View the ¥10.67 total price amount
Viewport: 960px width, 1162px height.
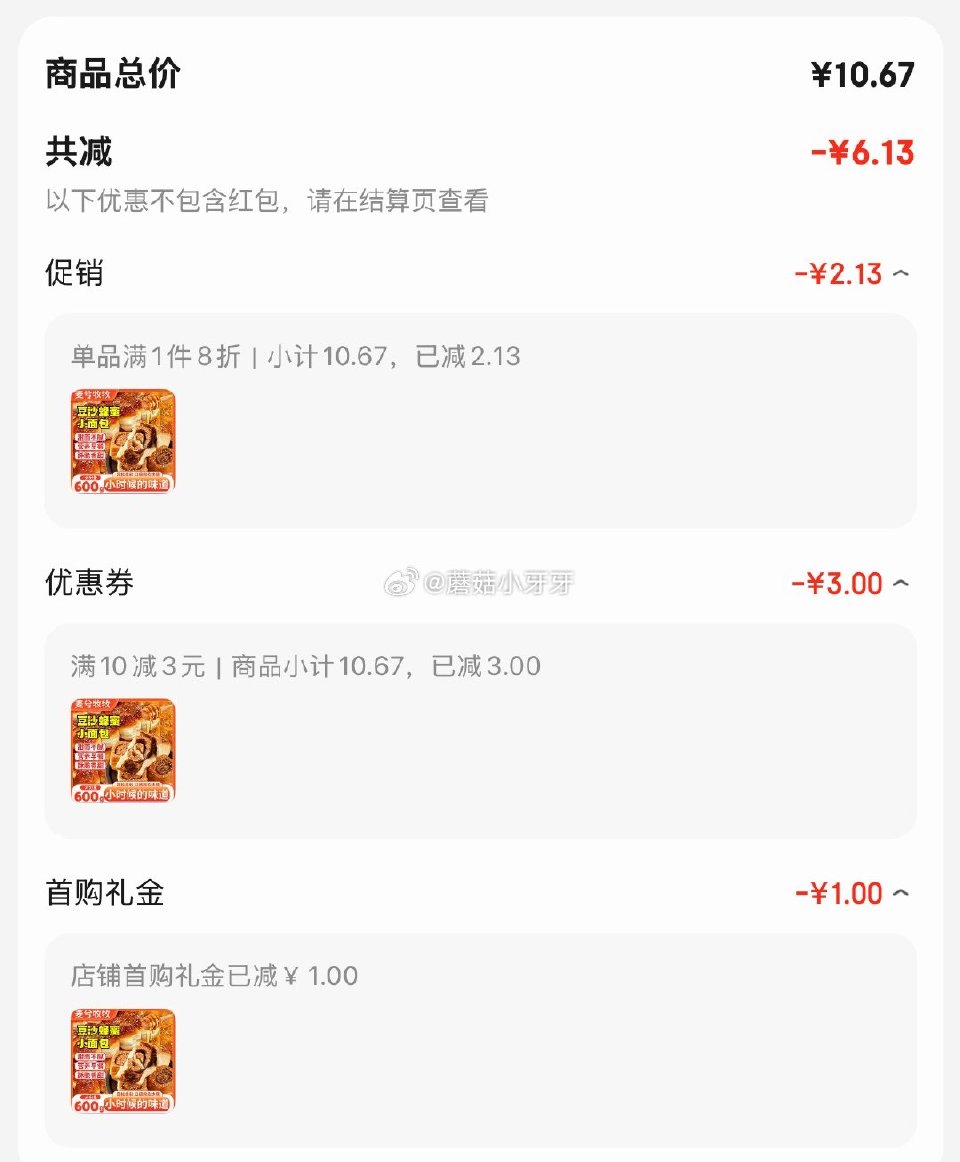(x=865, y=73)
